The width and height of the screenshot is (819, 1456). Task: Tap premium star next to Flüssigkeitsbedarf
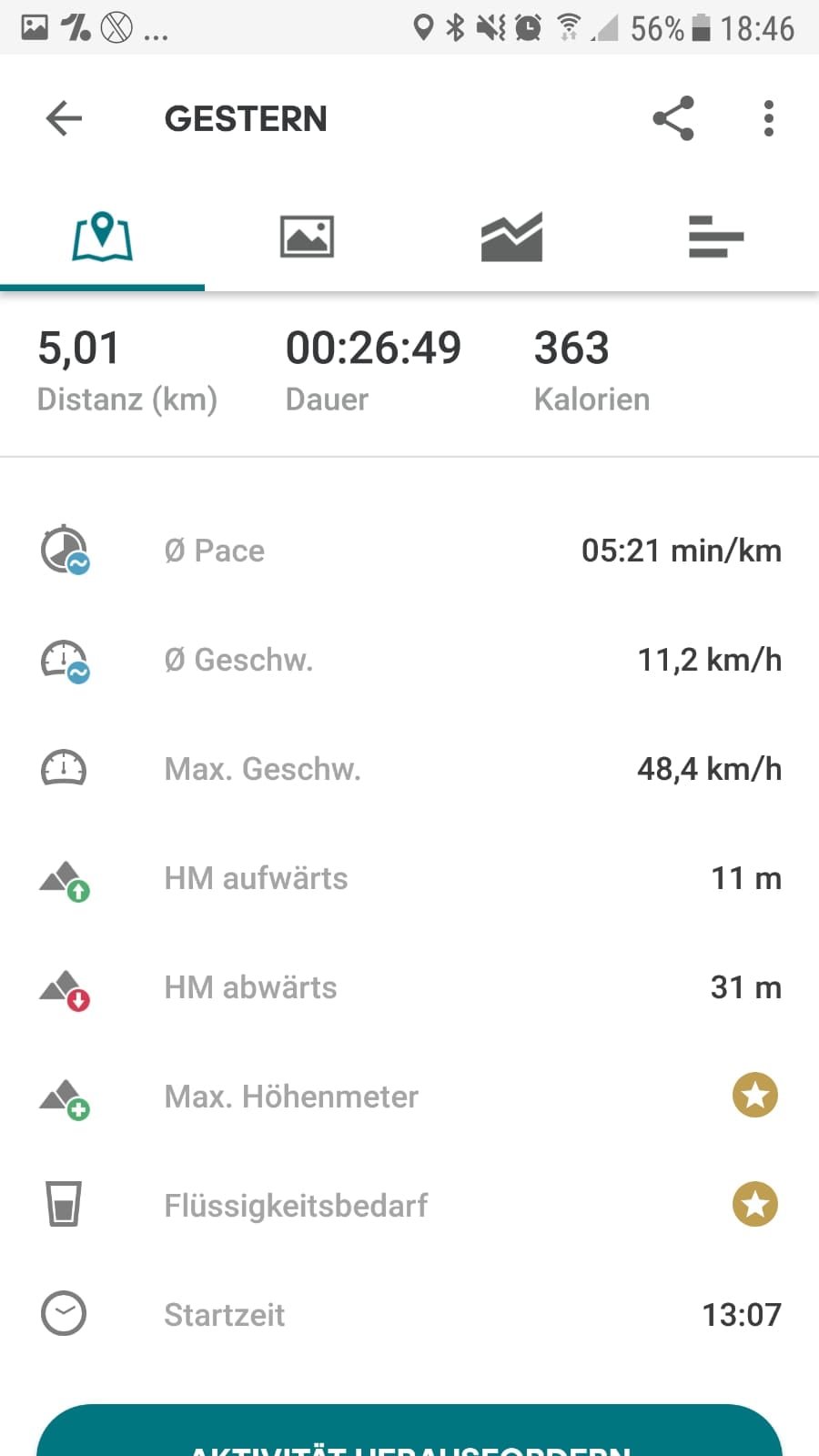(755, 1205)
